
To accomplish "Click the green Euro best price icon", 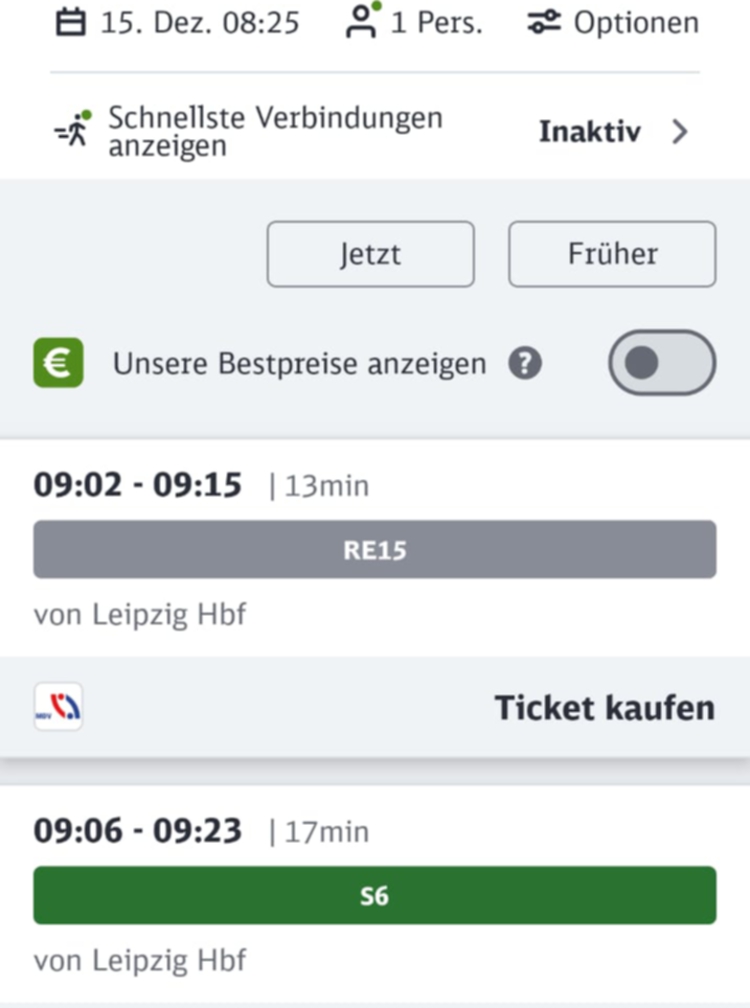I will click(x=58, y=363).
